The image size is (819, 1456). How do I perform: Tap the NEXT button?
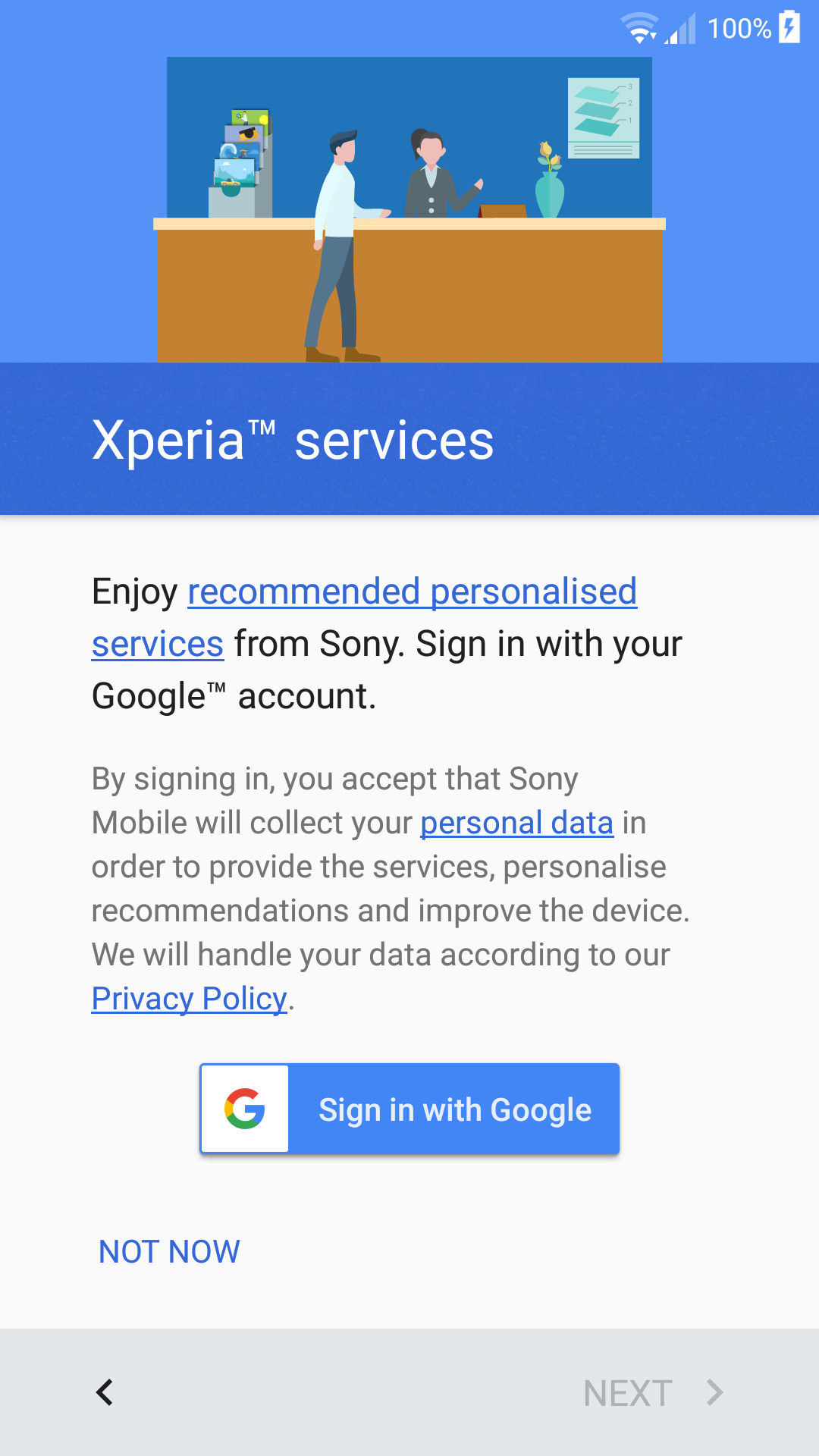tap(654, 1393)
